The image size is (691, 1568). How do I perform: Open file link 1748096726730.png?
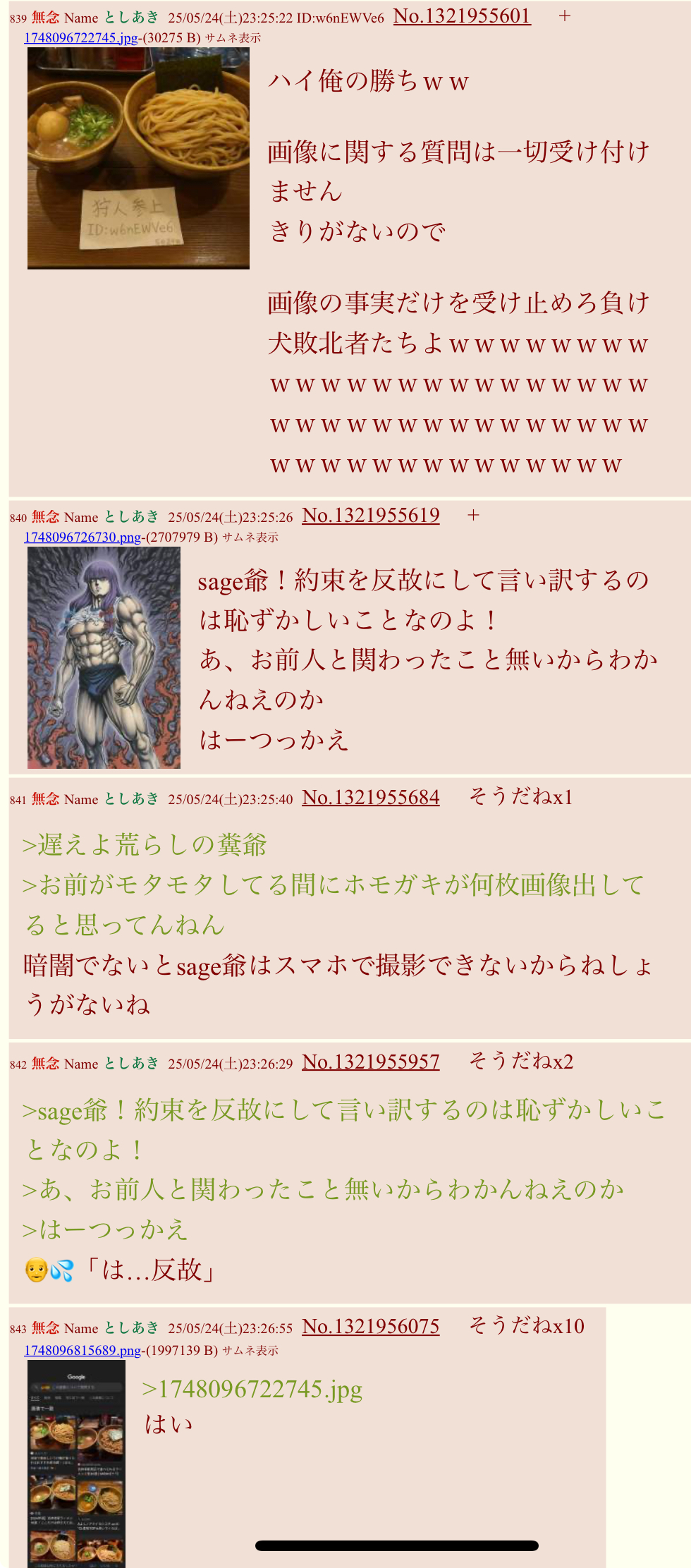(x=82, y=537)
